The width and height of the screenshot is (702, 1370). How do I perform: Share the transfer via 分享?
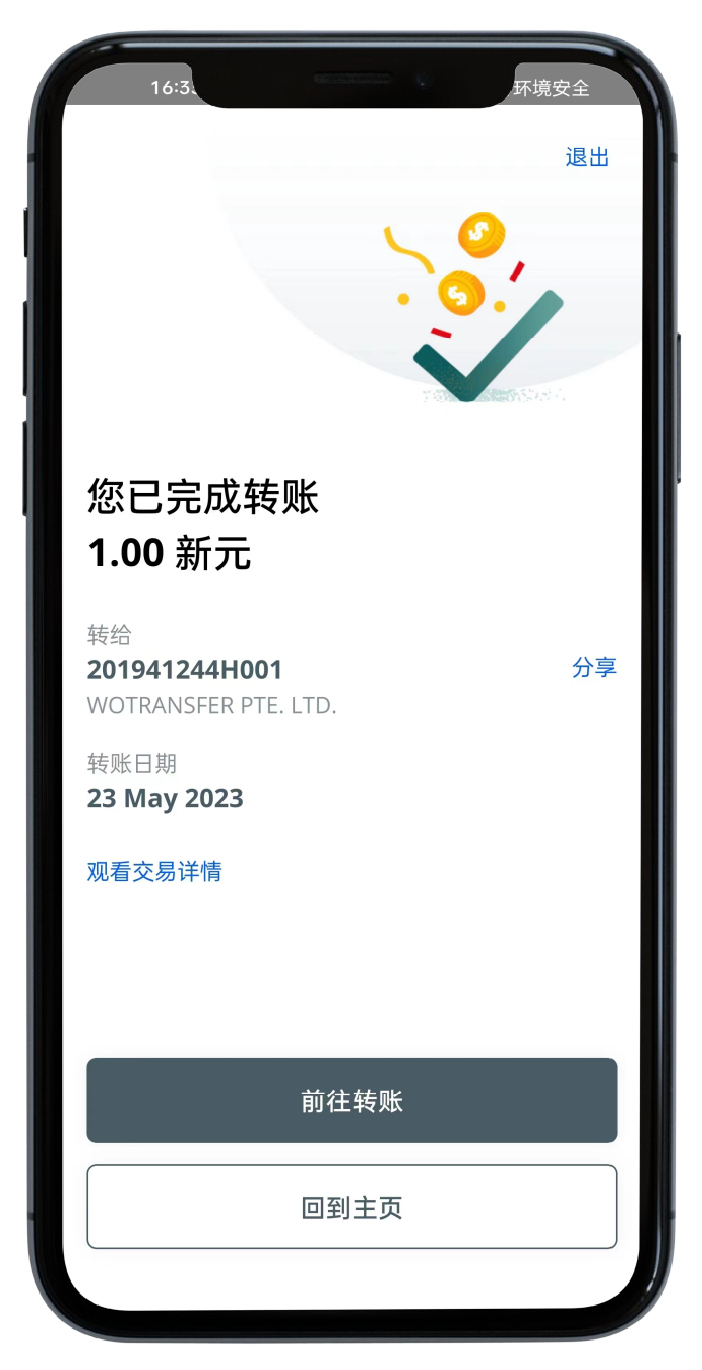(594, 668)
